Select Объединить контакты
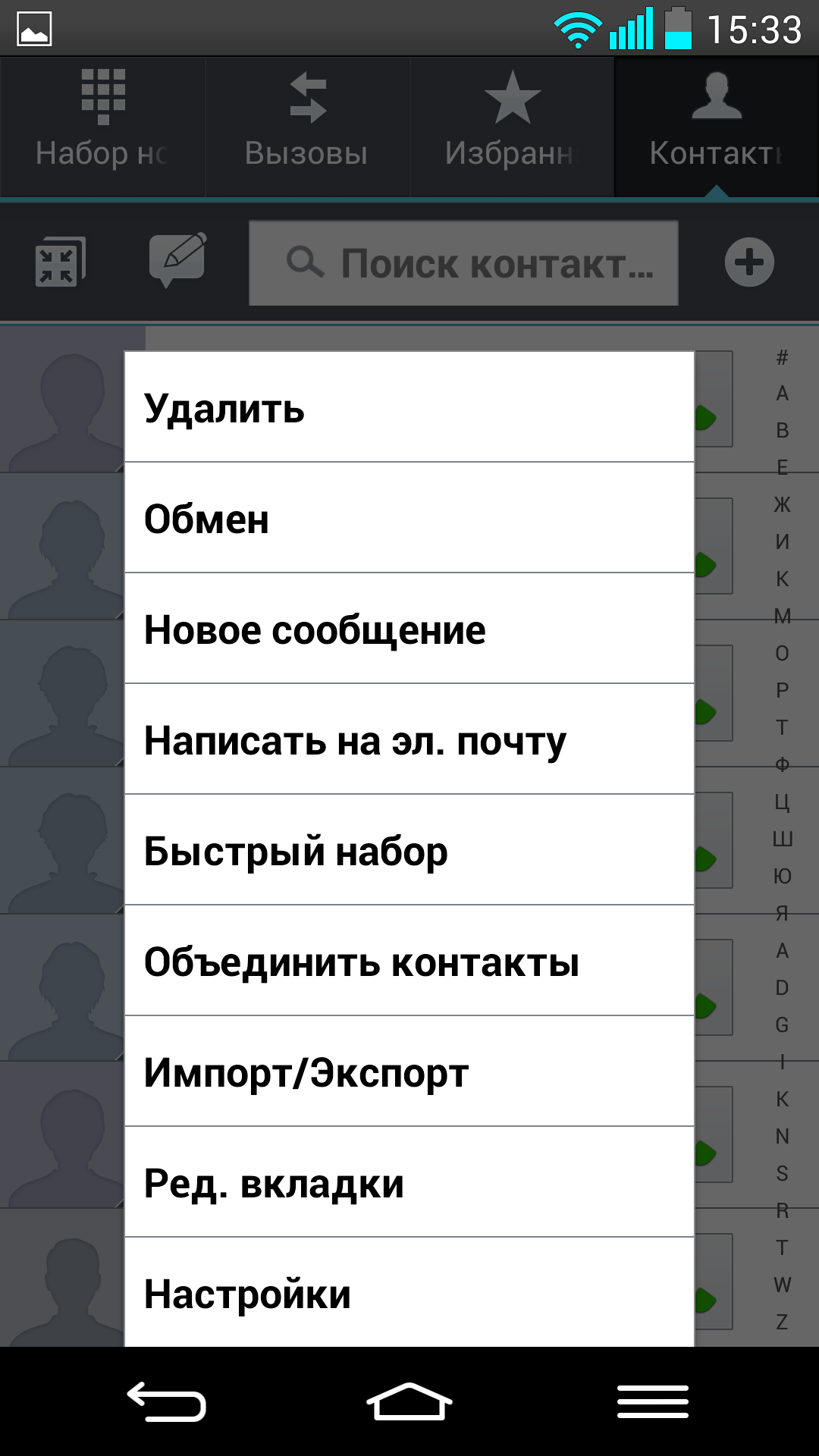The height and width of the screenshot is (1456, 819). pos(409,961)
